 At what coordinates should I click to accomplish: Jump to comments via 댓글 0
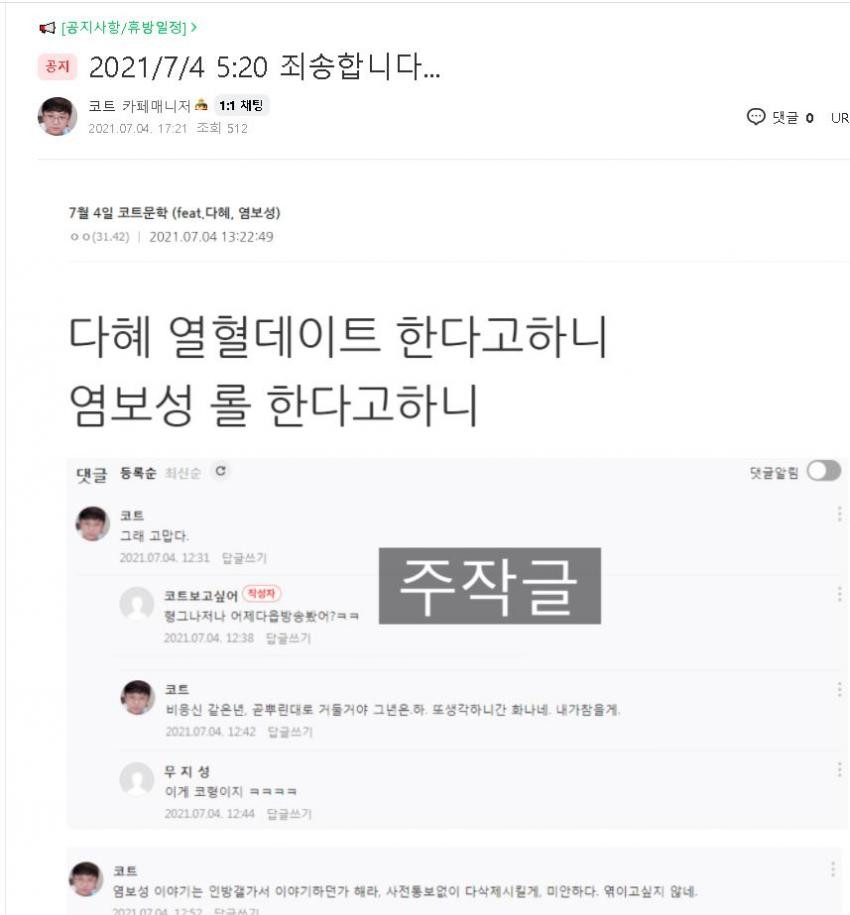coord(781,117)
